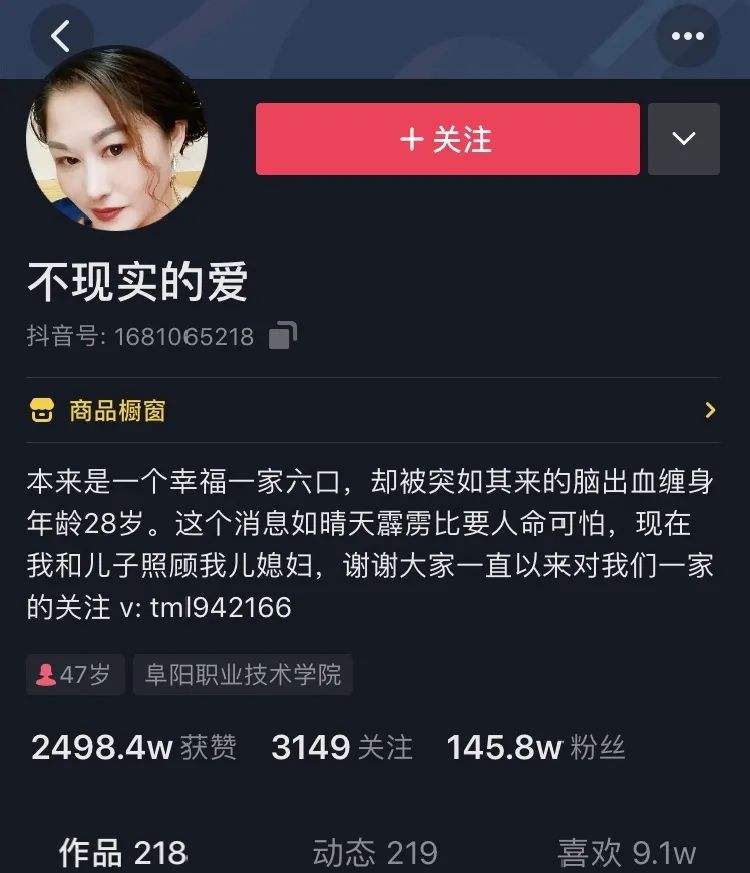Image resolution: width=750 pixels, height=873 pixels.
Task: Click the back arrow to leave profile
Action: pyautogui.click(x=60, y=36)
